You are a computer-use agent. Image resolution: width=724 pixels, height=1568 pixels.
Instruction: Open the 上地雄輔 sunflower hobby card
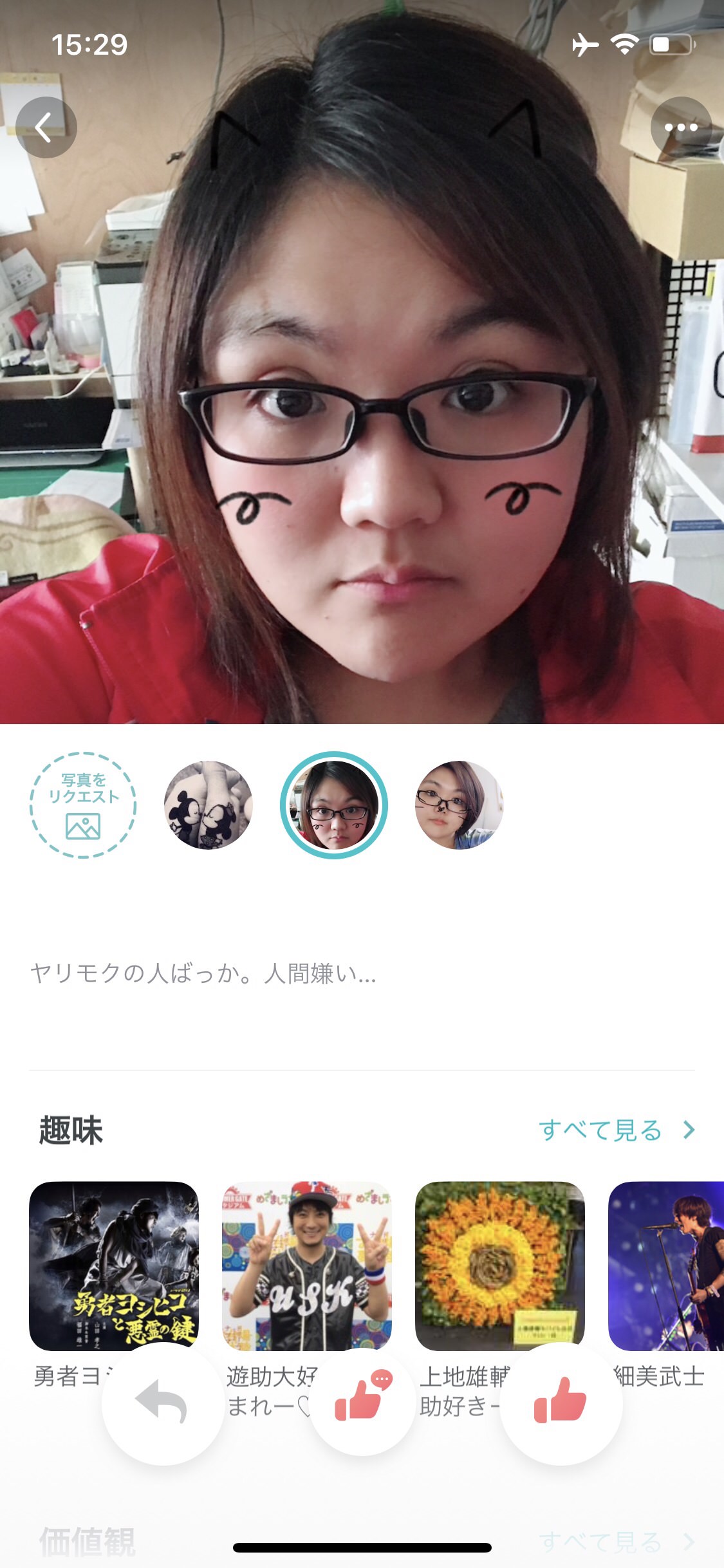500,1265
